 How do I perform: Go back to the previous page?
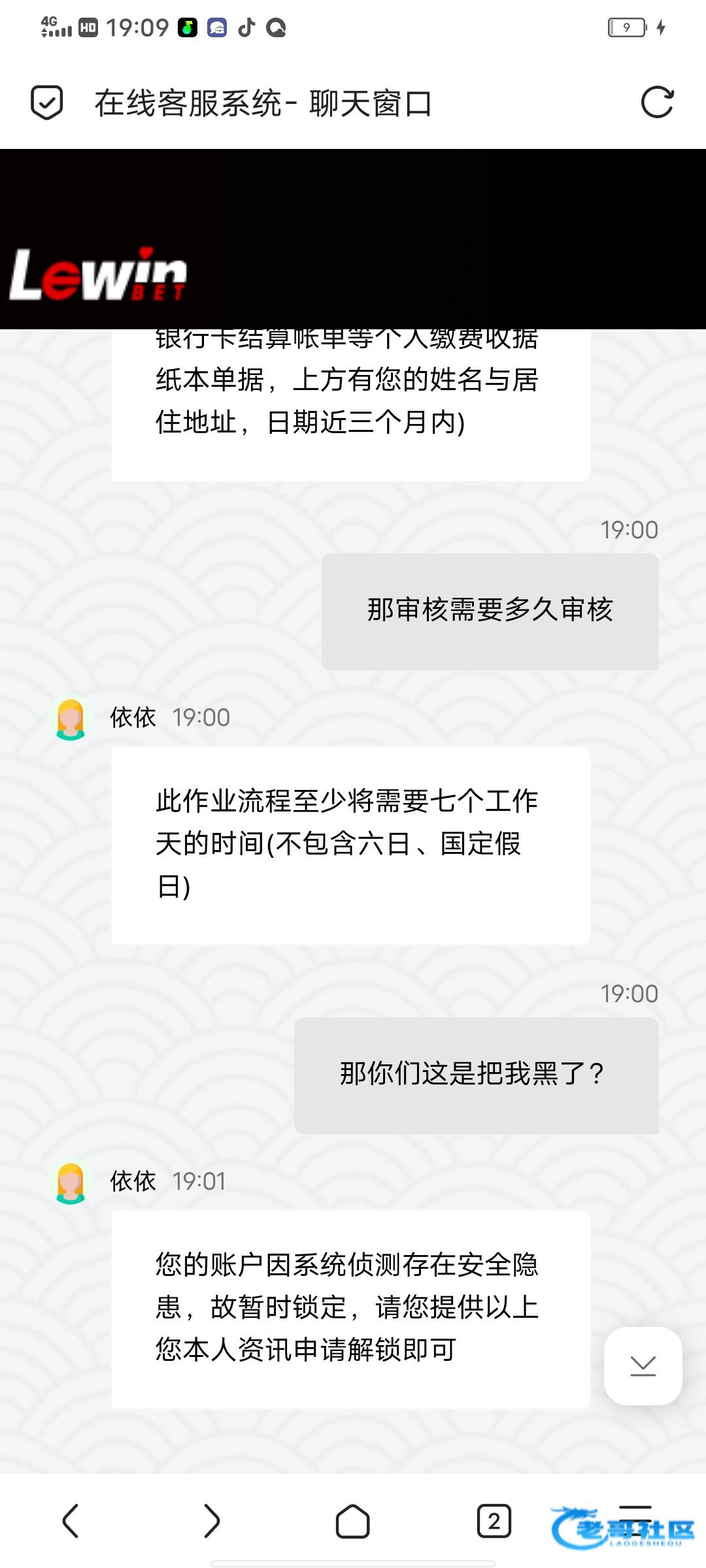pos(71,1521)
